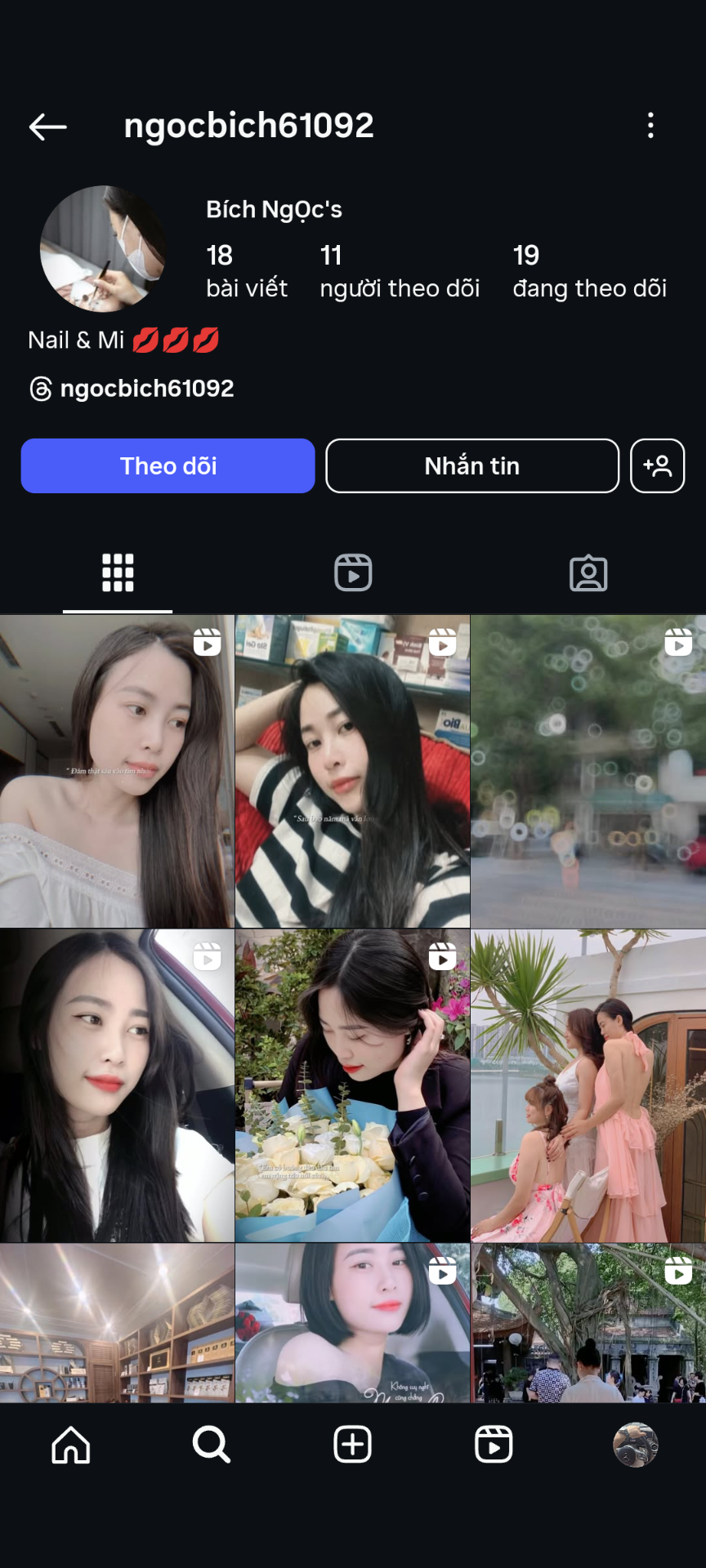Screen dimensions: 706x1568
Task: View the profile picture
Action: (103, 249)
